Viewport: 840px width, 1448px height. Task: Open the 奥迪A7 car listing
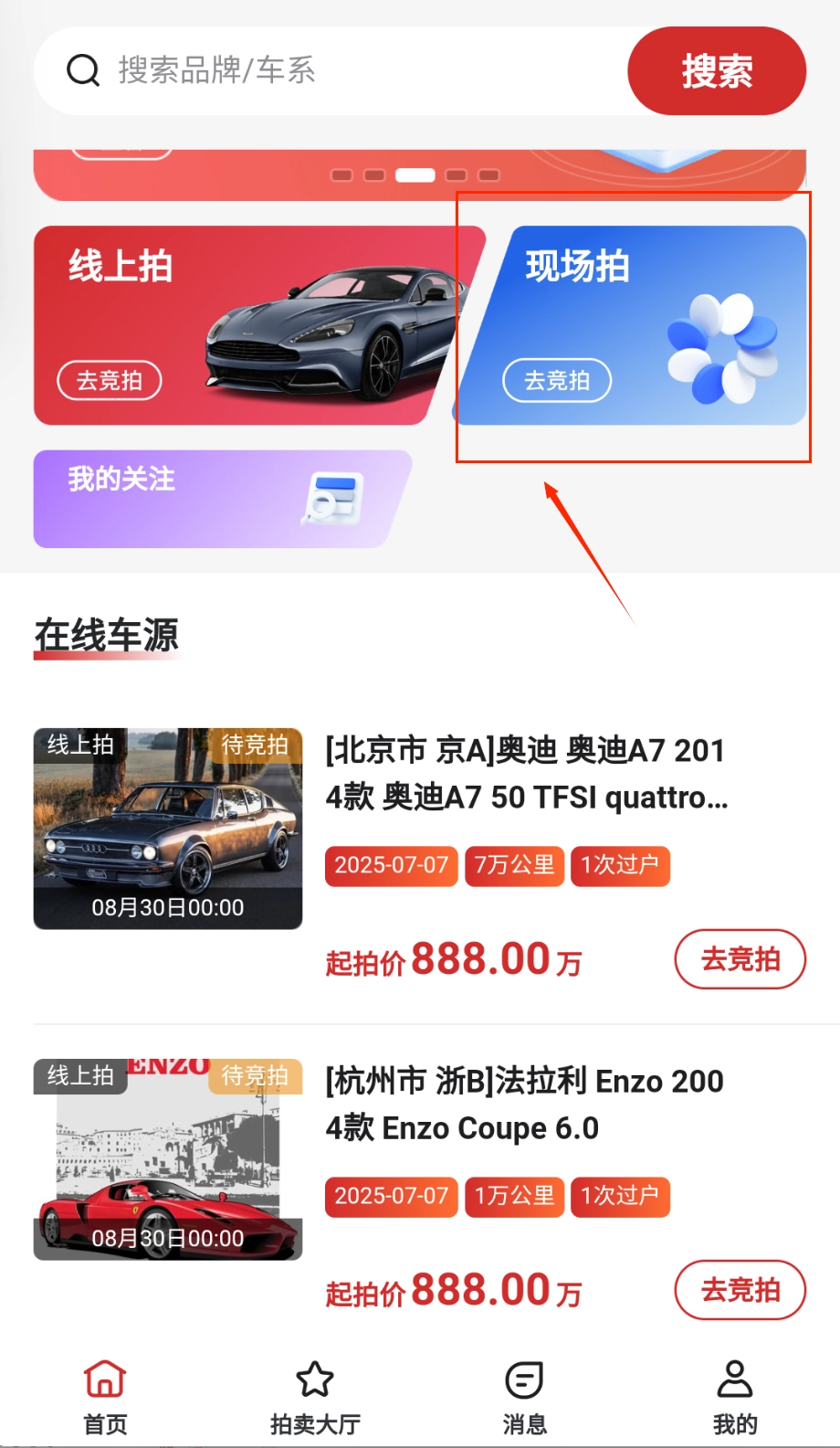pos(526,774)
